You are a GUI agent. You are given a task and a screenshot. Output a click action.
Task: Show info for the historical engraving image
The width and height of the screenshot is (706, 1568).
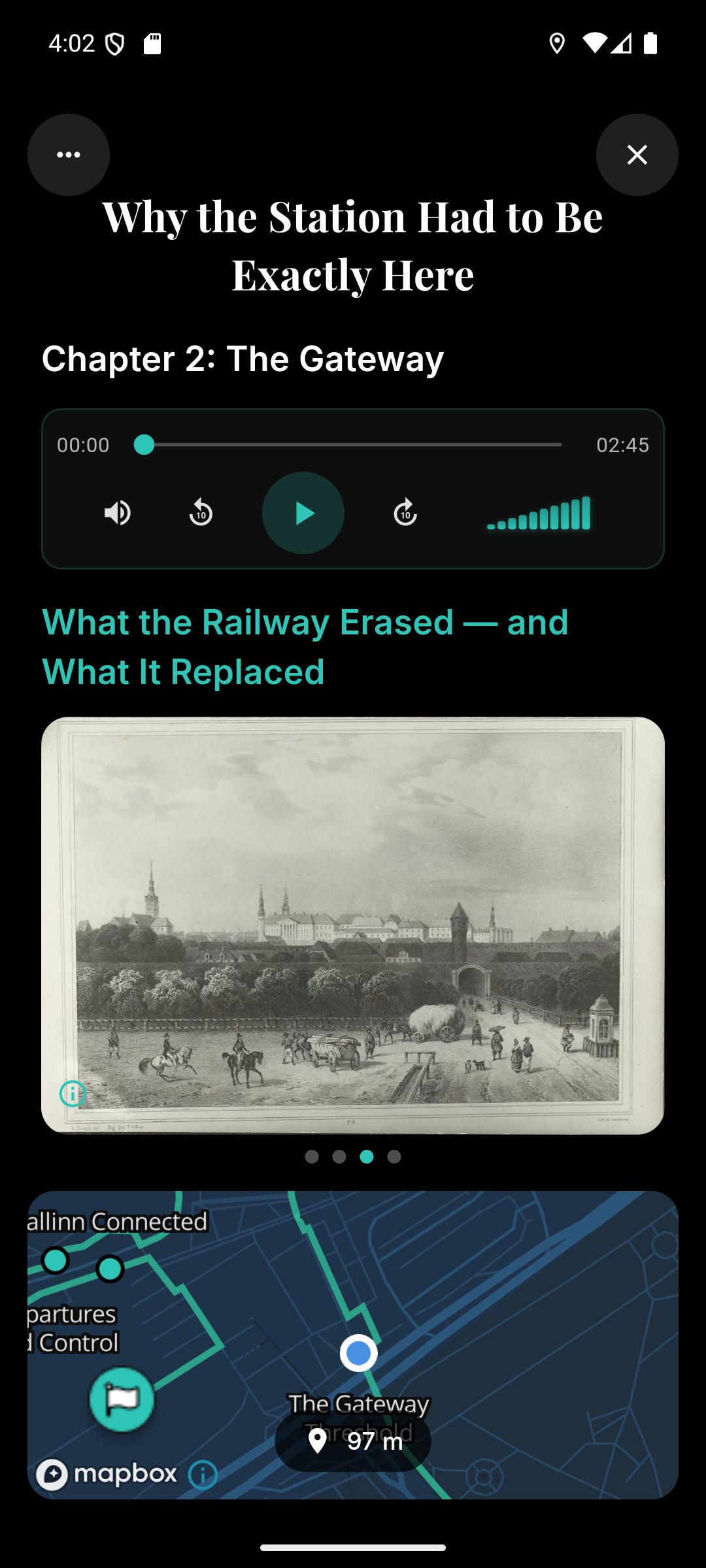(x=73, y=1093)
